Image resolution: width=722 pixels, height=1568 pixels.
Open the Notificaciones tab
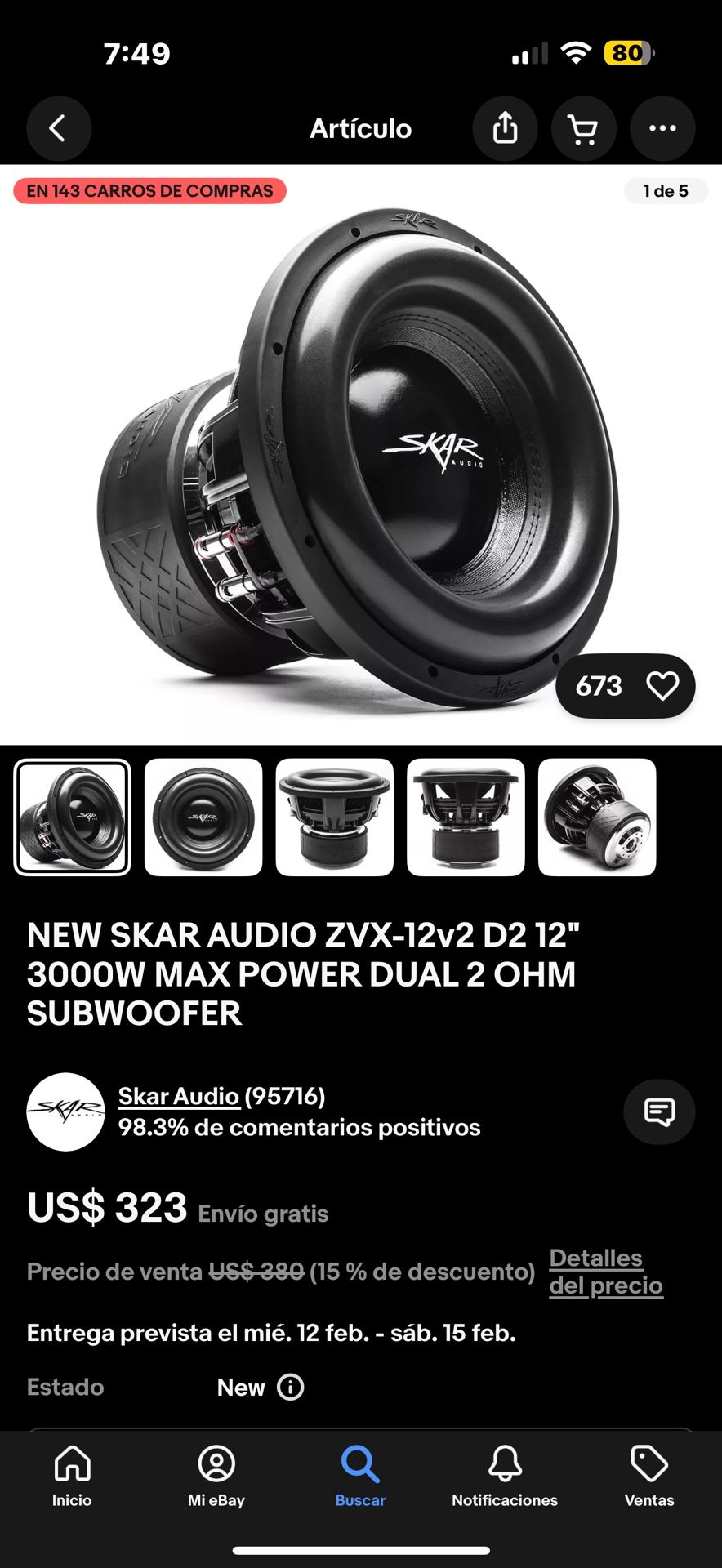[505, 1476]
